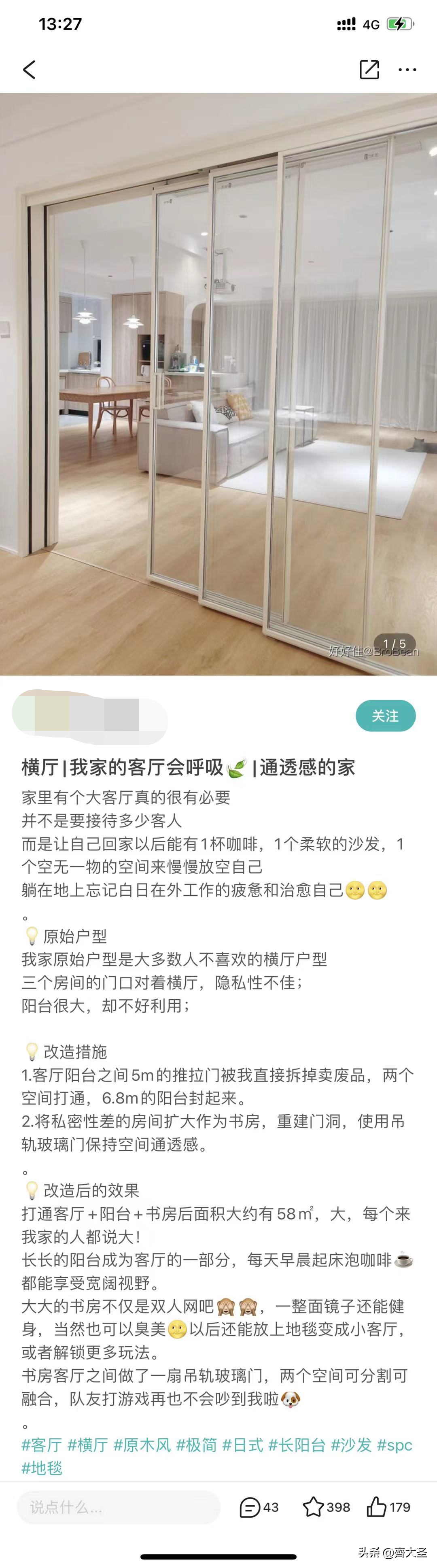Go back using the top-left arrow
437x1568 pixels.
29,69
